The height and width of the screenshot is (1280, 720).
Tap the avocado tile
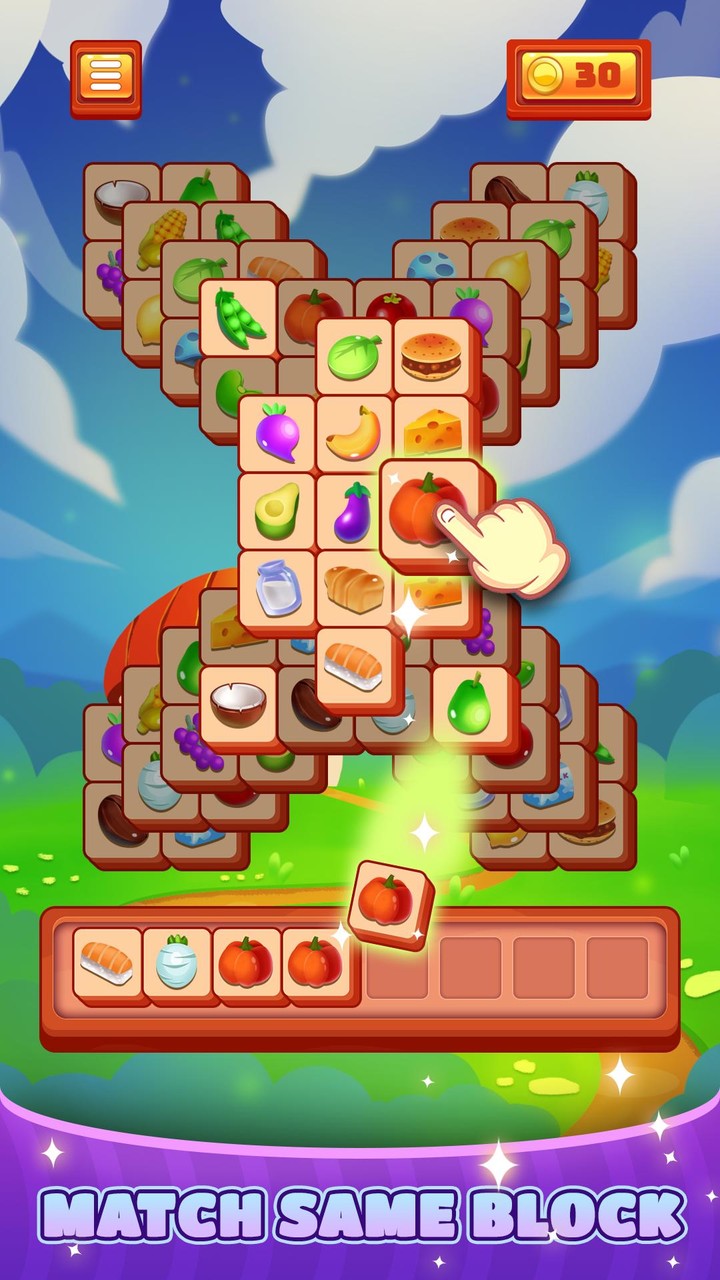pos(280,510)
